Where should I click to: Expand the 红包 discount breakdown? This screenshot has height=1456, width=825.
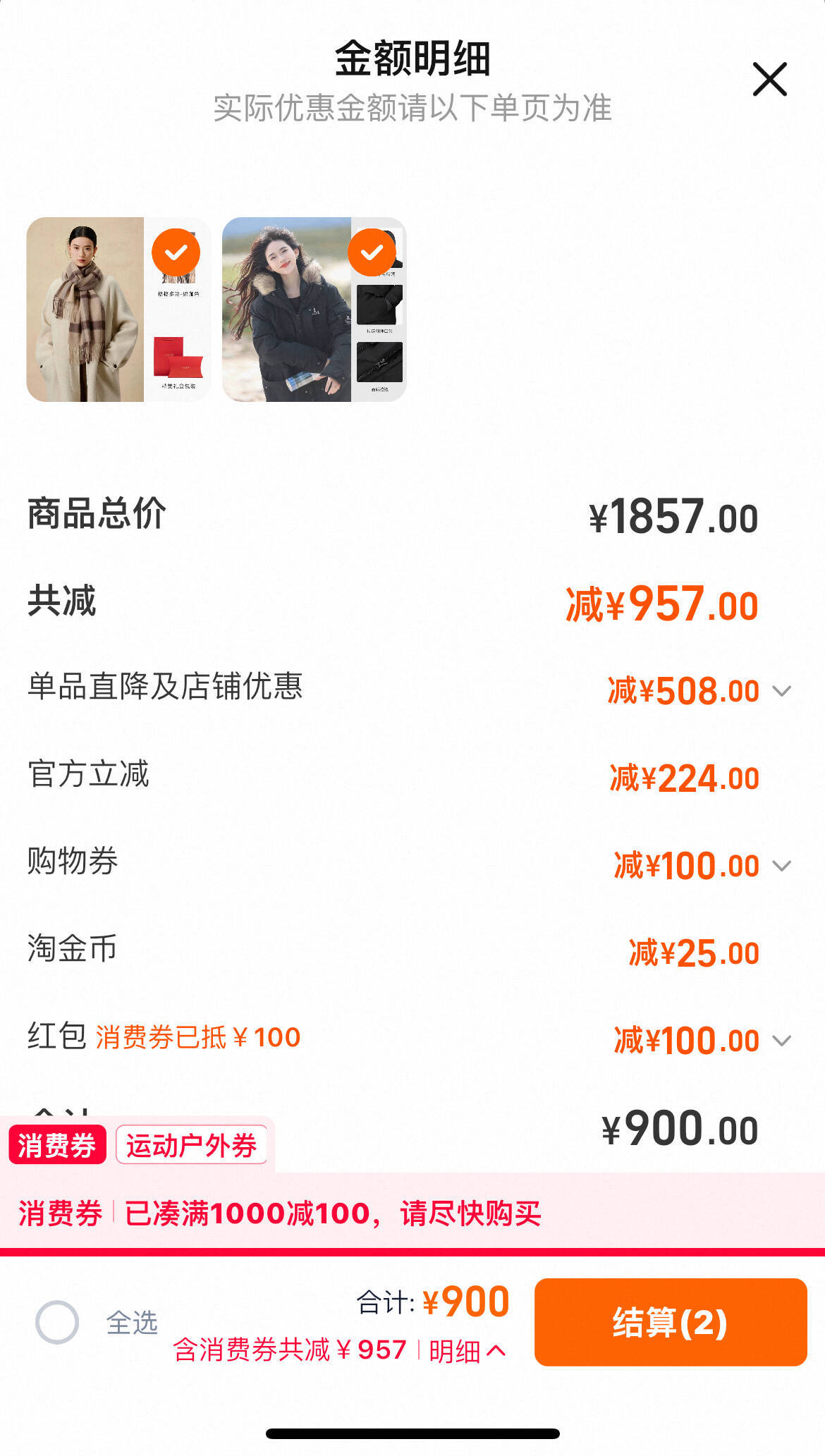pyautogui.click(x=781, y=1041)
